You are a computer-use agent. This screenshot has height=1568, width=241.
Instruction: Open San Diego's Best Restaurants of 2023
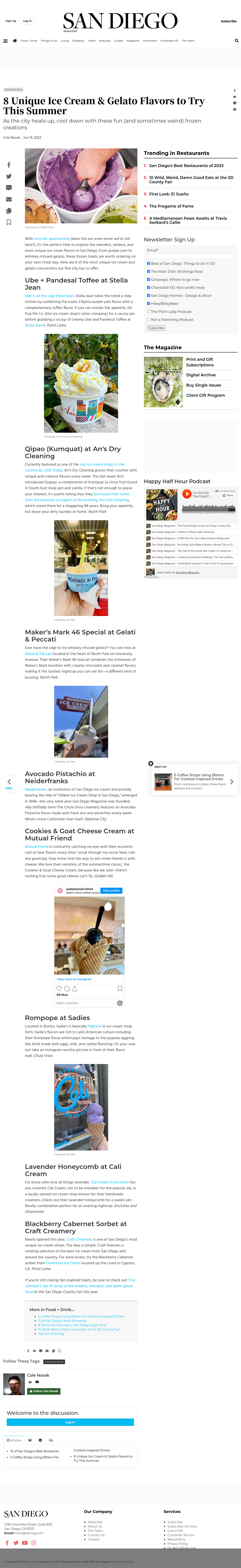tap(186, 166)
